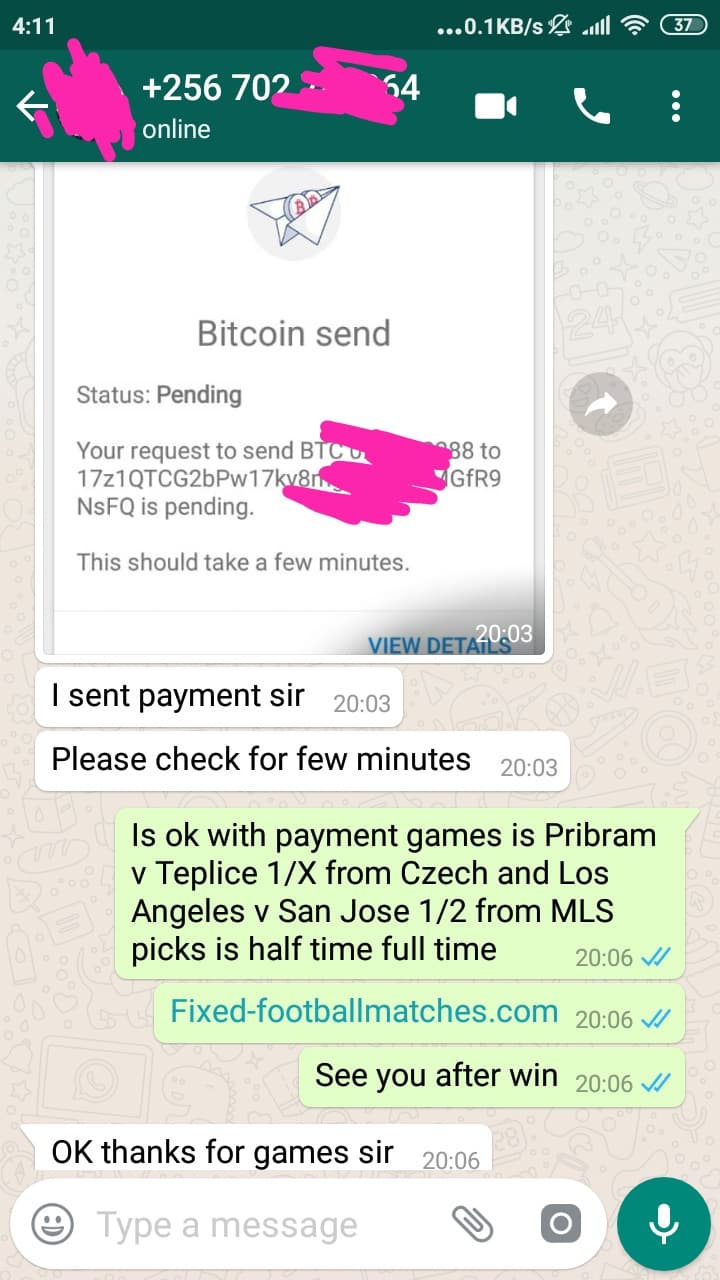Open the Fixed-footballmatches.com link

tap(364, 1011)
